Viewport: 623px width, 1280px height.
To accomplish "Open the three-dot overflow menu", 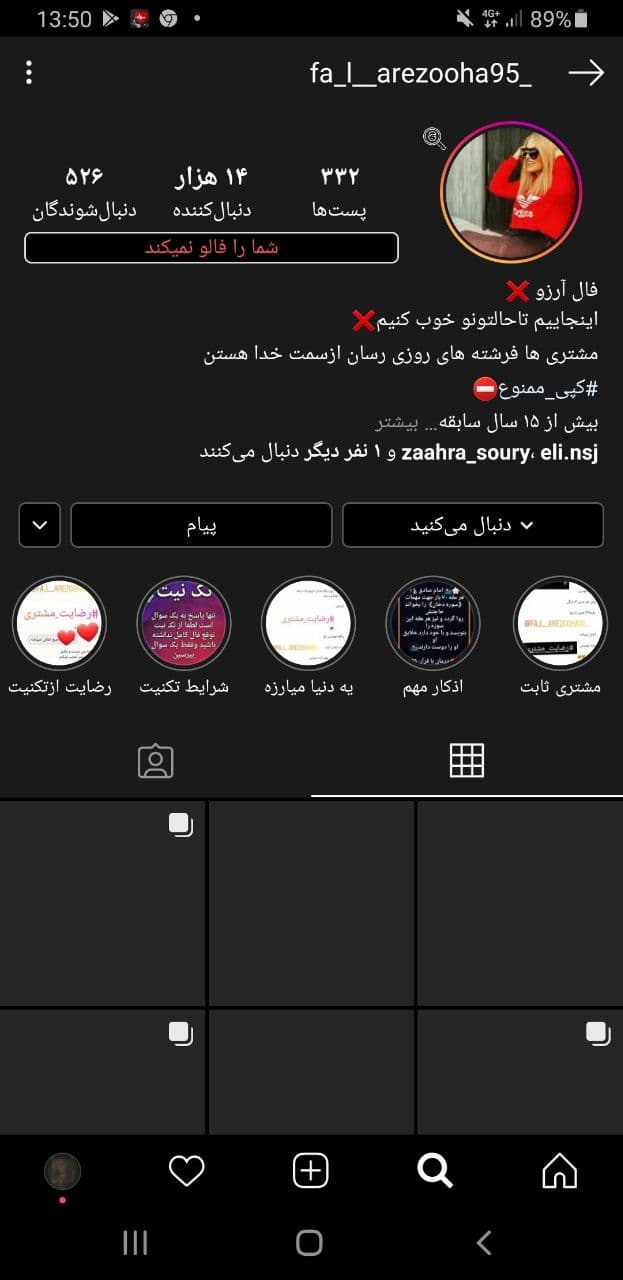I will pos(29,73).
